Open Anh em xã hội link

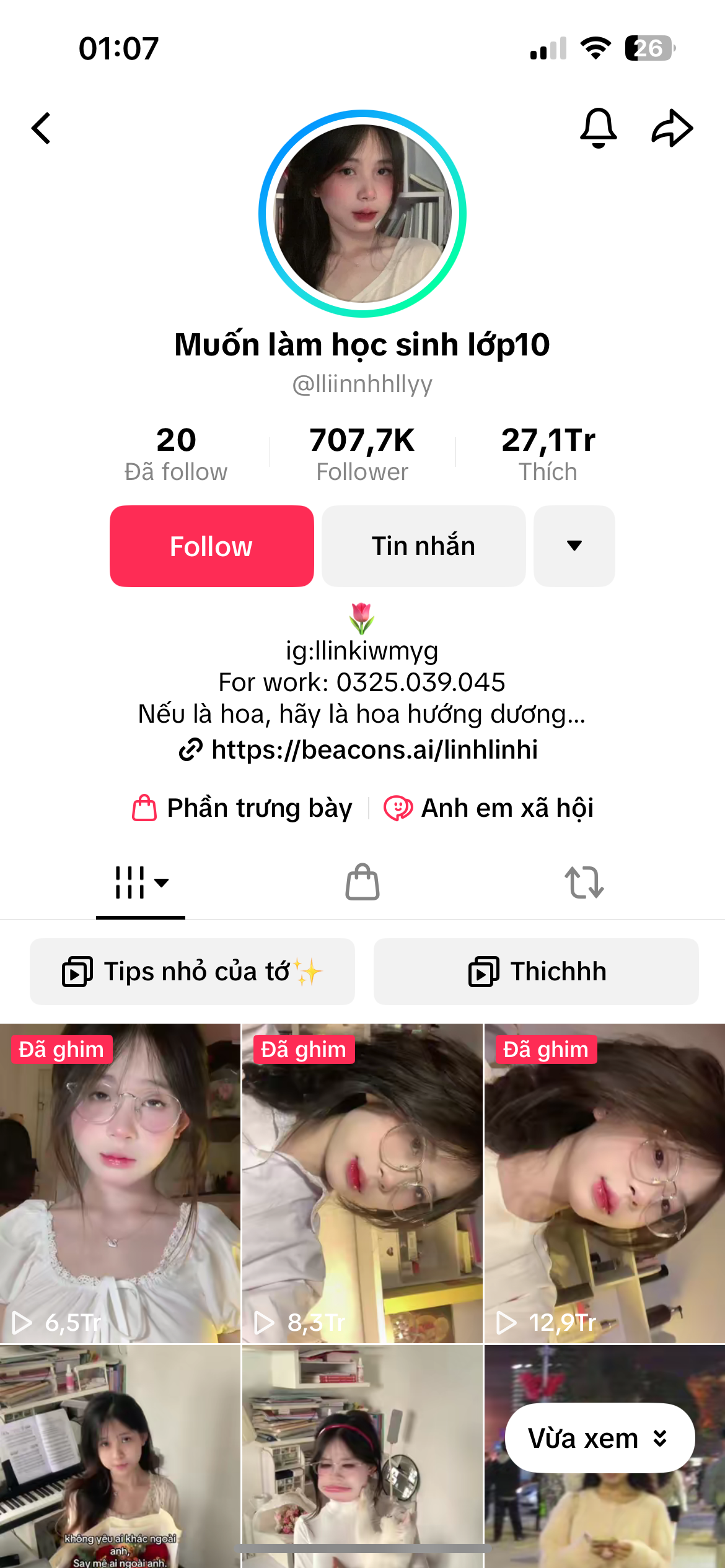tap(489, 808)
